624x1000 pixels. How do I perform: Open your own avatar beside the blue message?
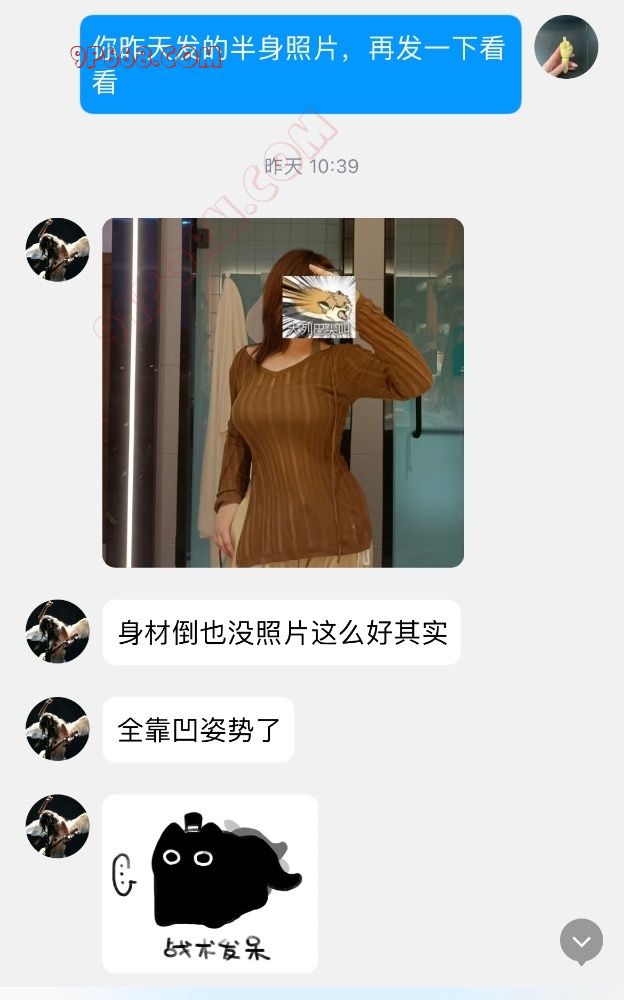pos(566,47)
